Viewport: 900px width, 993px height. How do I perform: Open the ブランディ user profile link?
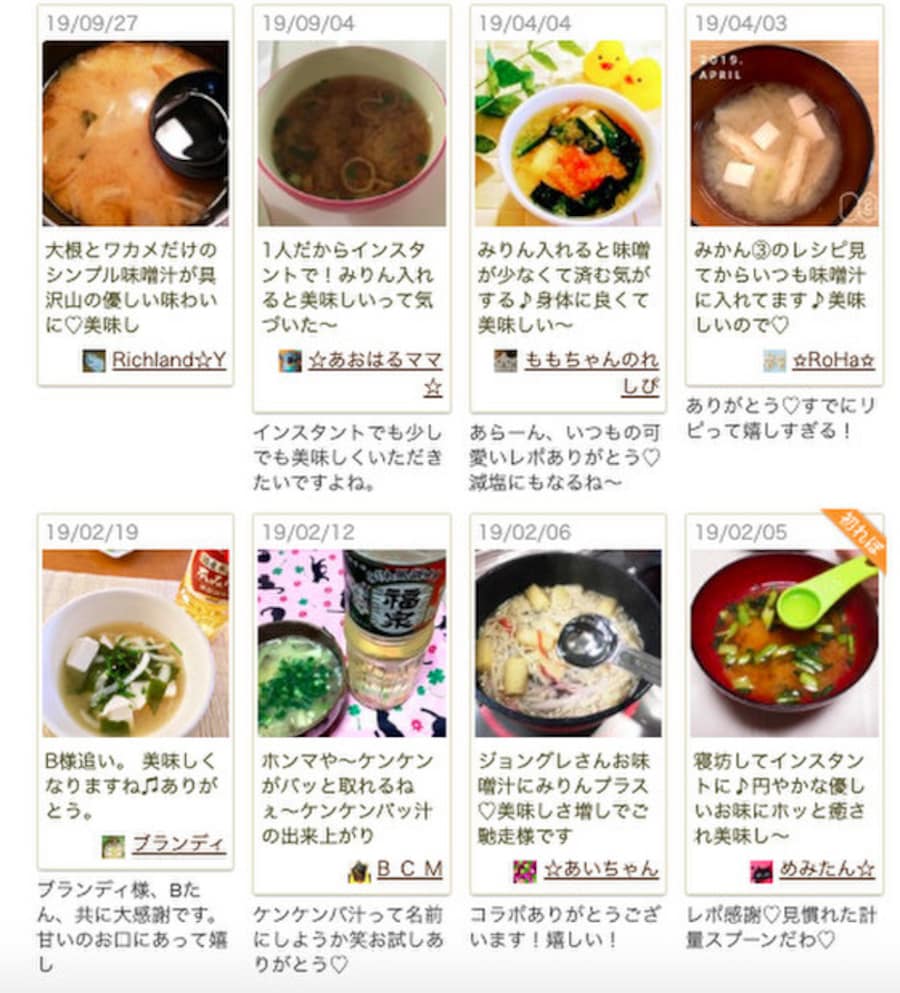pyautogui.click(x=178, y=843)
